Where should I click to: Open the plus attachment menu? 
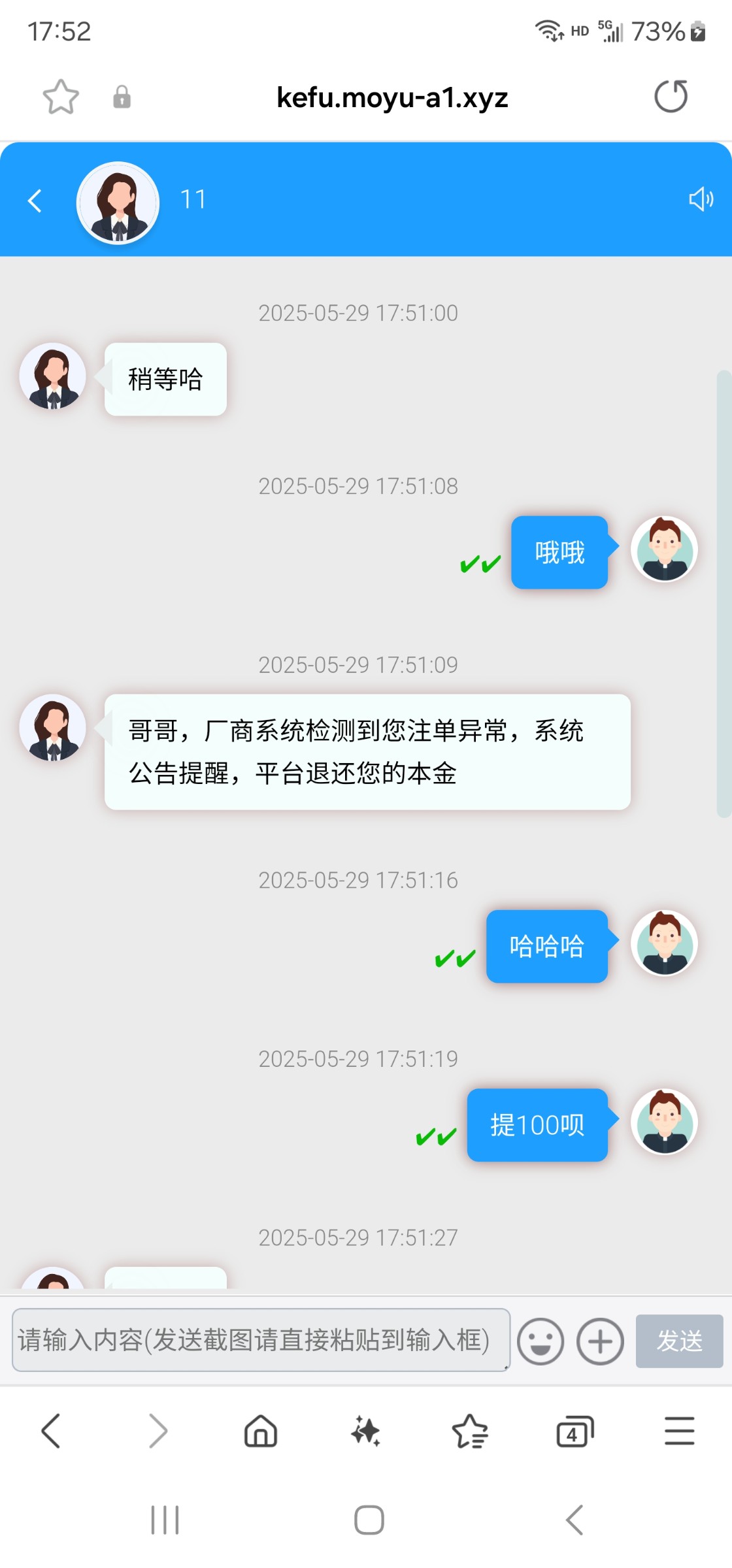pyautogui.click(x=599, y=1341)
